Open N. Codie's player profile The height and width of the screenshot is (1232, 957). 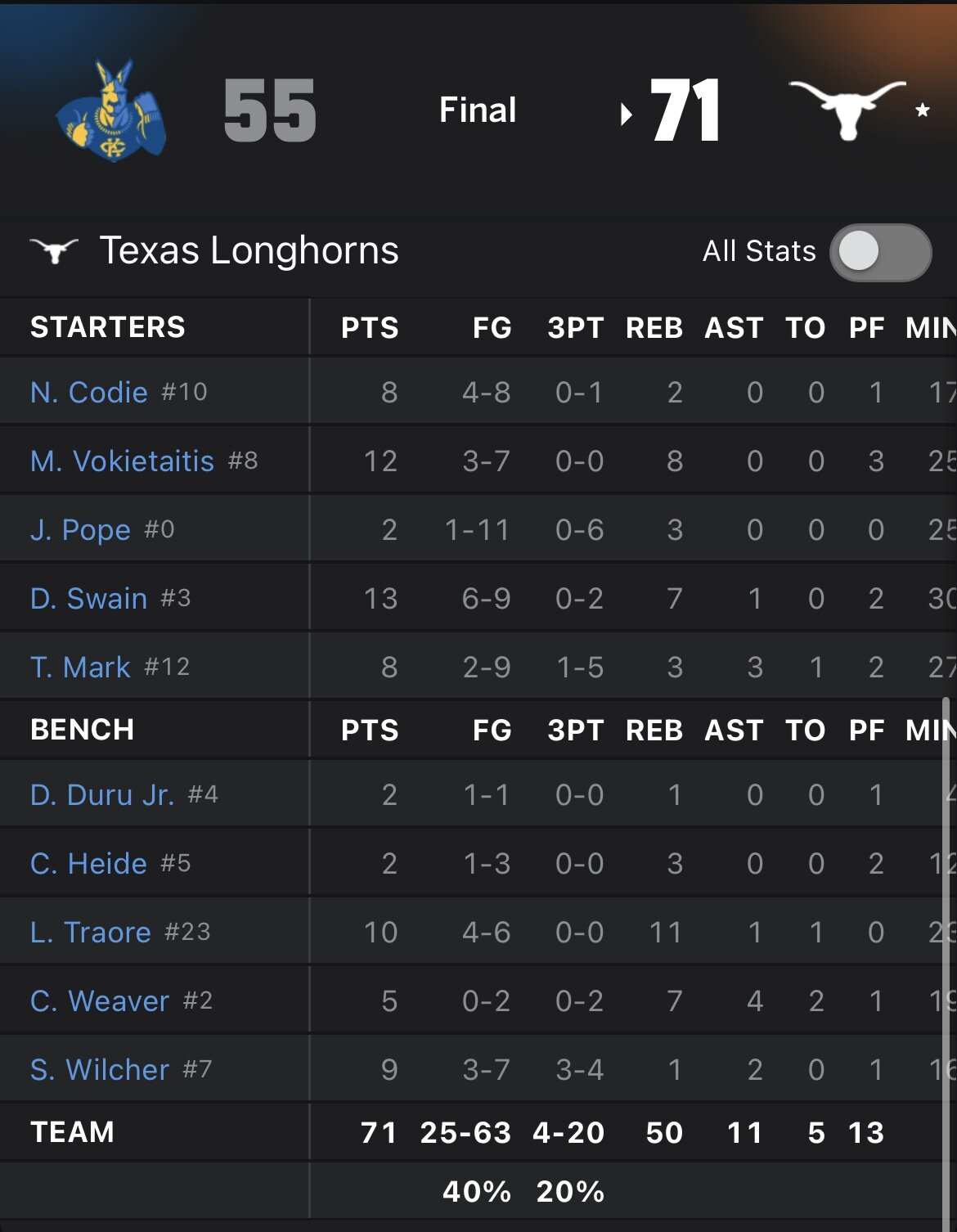coord(89,393)
